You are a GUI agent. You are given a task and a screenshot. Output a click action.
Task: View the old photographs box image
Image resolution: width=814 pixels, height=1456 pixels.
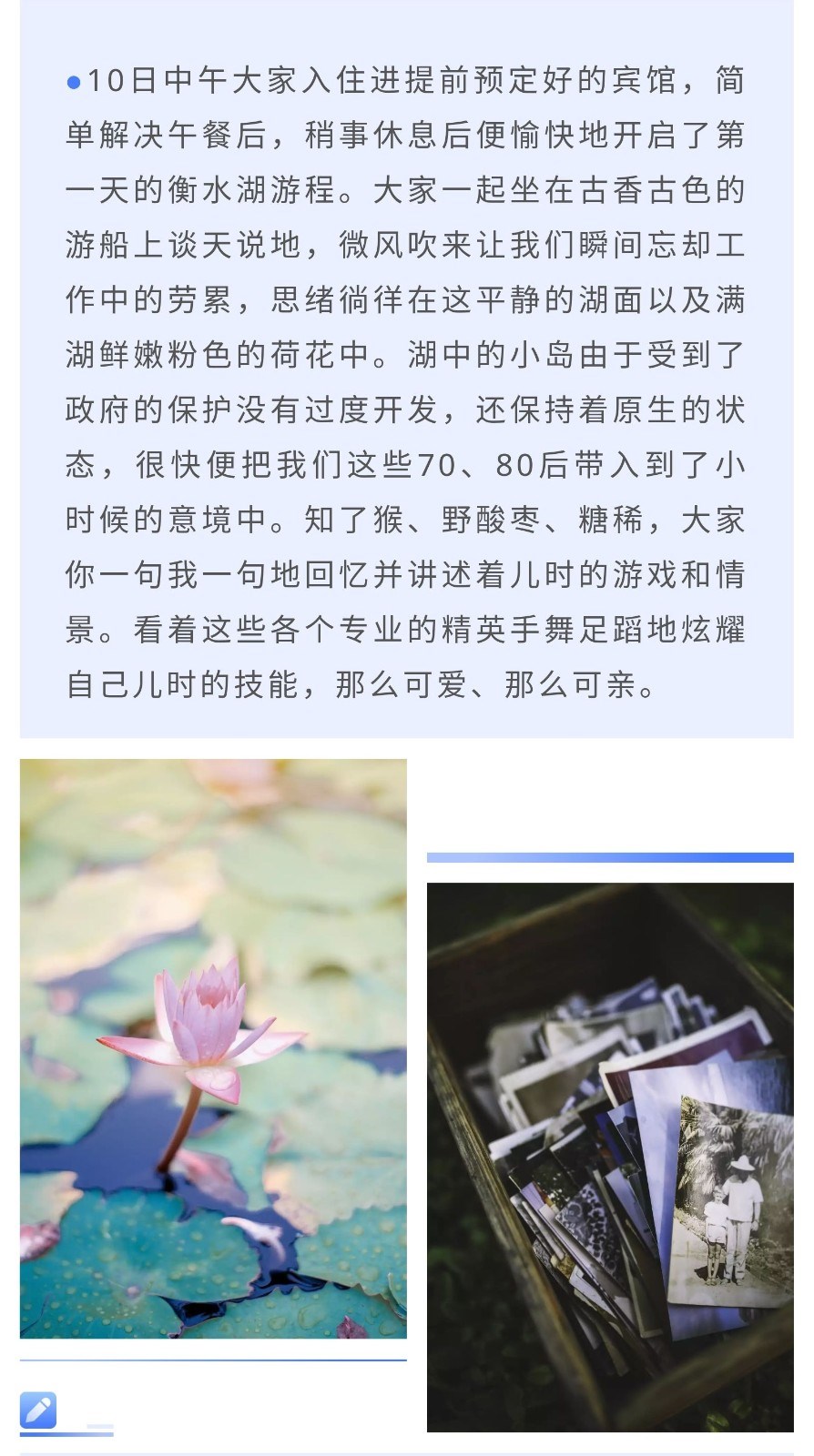610,1156
